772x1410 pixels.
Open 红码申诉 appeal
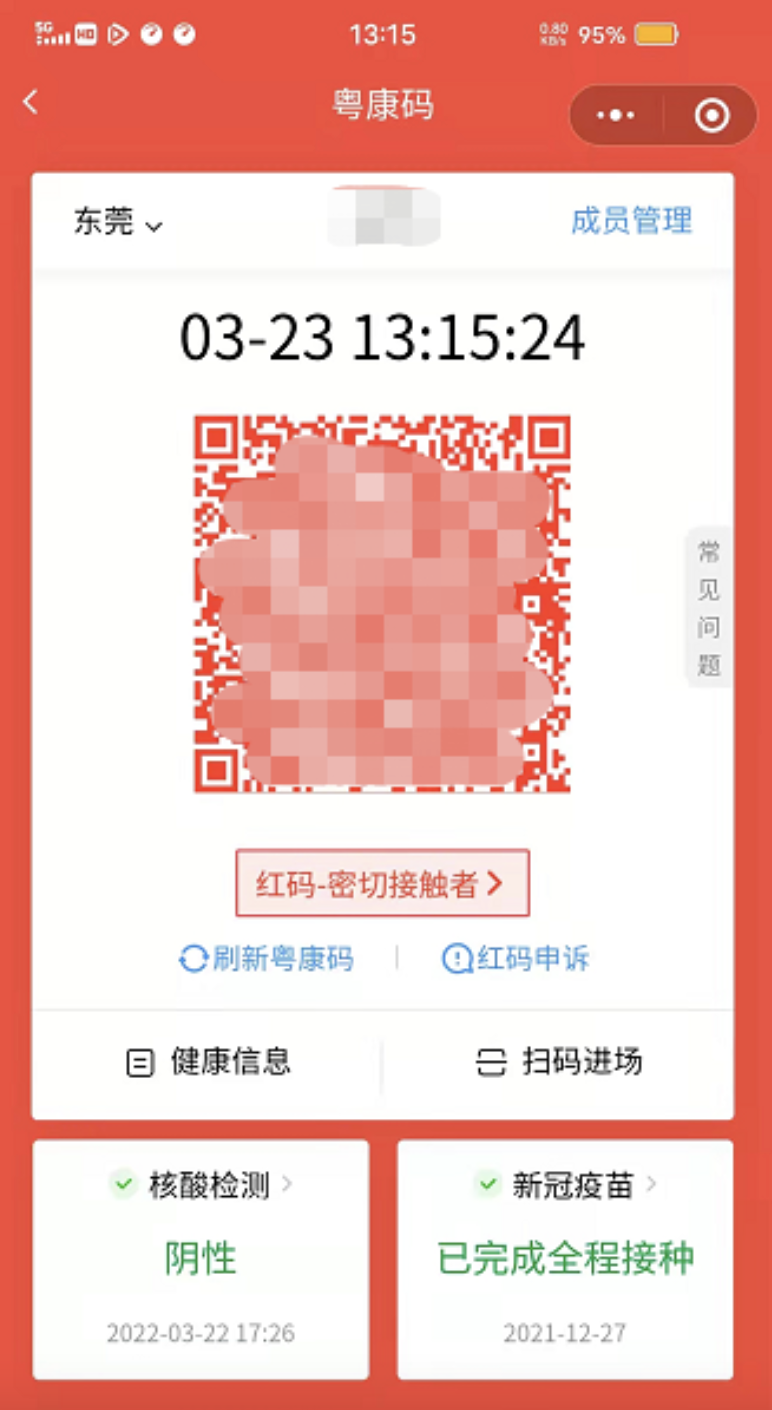pos(516,959)
